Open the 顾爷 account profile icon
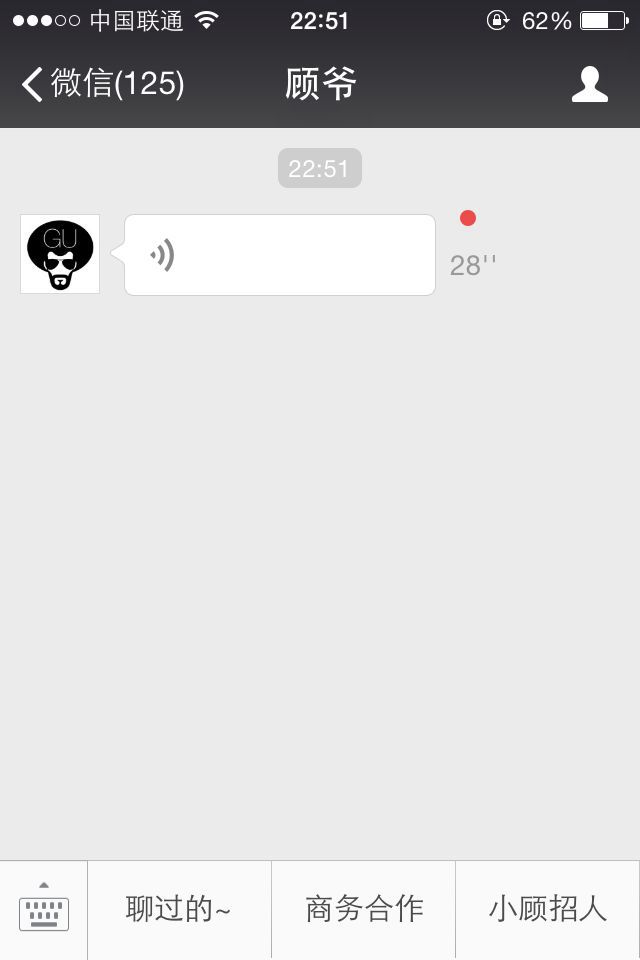This screenshot has height=960, width=640. pos(589,84)
